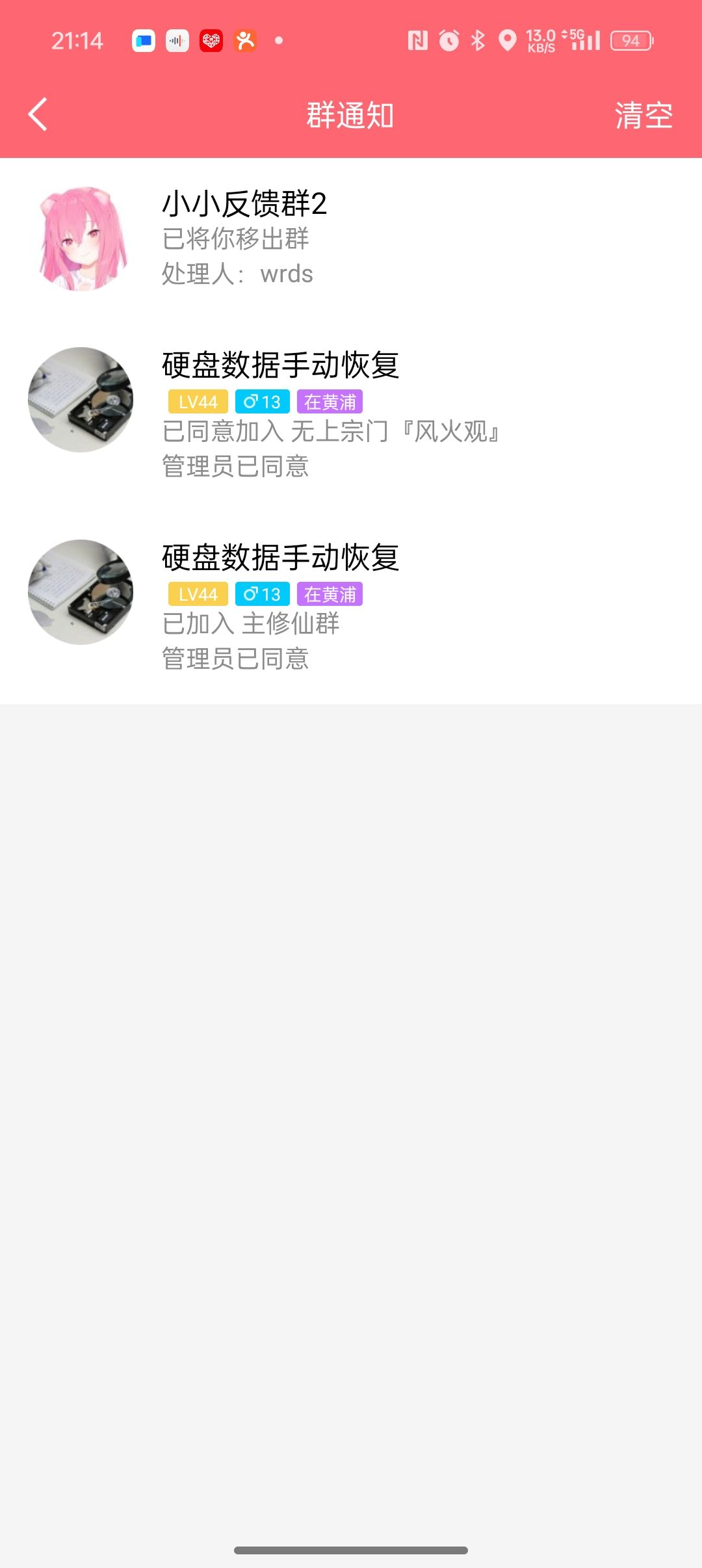This screenshot has width=702, height=1568.
Task: Go back from the 群通知 page
Action: (38, 115)
